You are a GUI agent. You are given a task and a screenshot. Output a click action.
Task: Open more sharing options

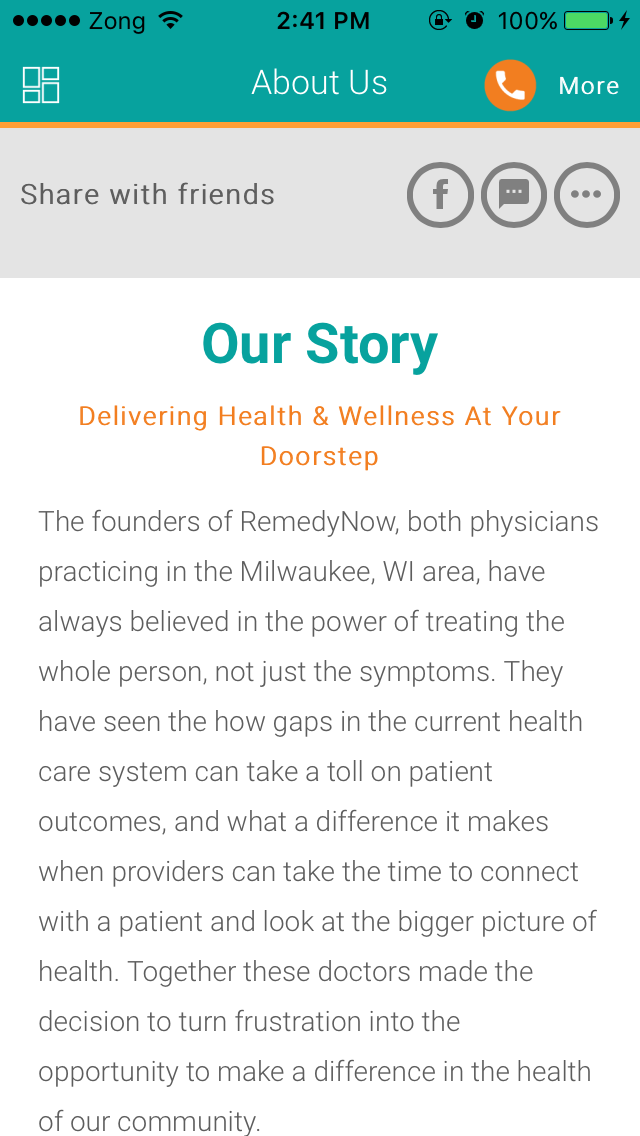point(587,195)
